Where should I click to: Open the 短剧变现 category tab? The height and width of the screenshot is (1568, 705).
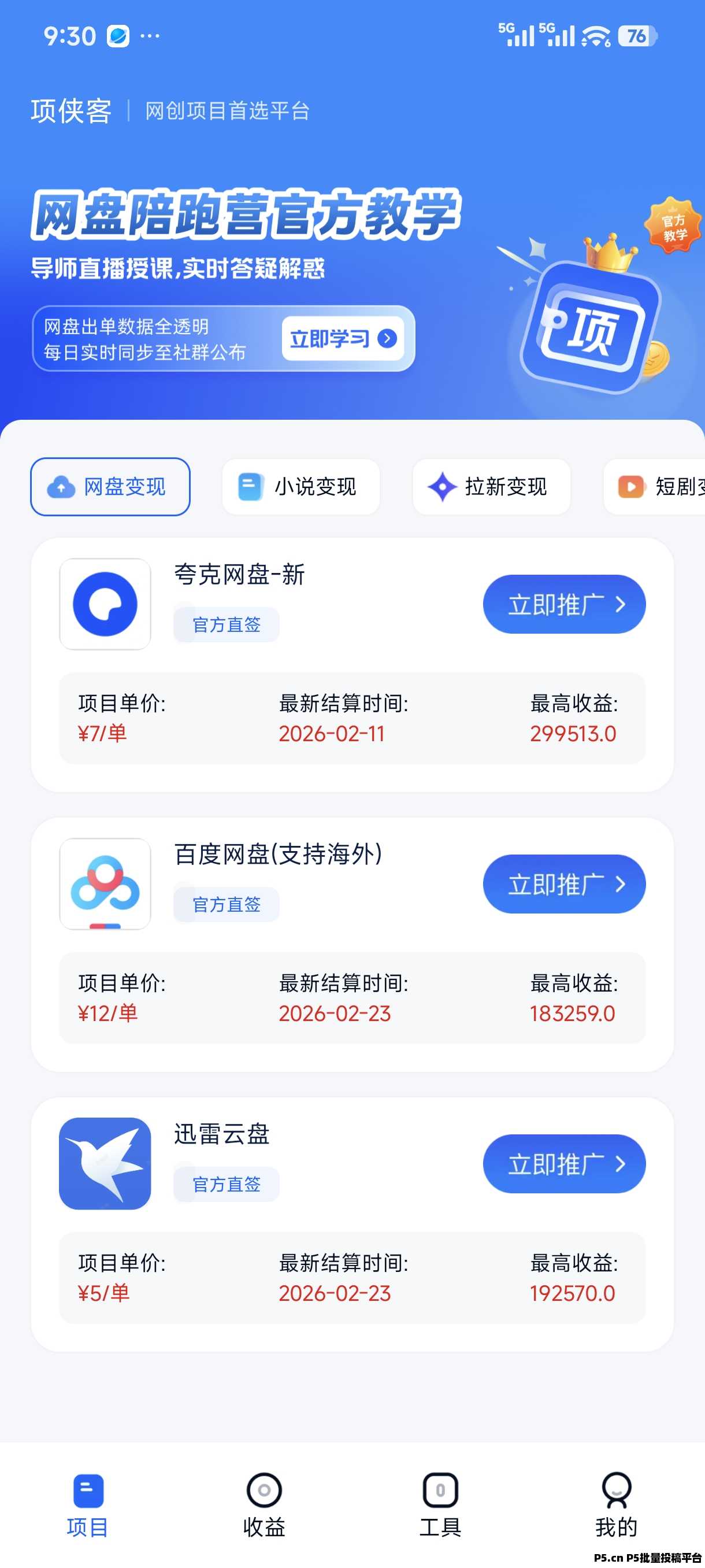tap(663, 486)
